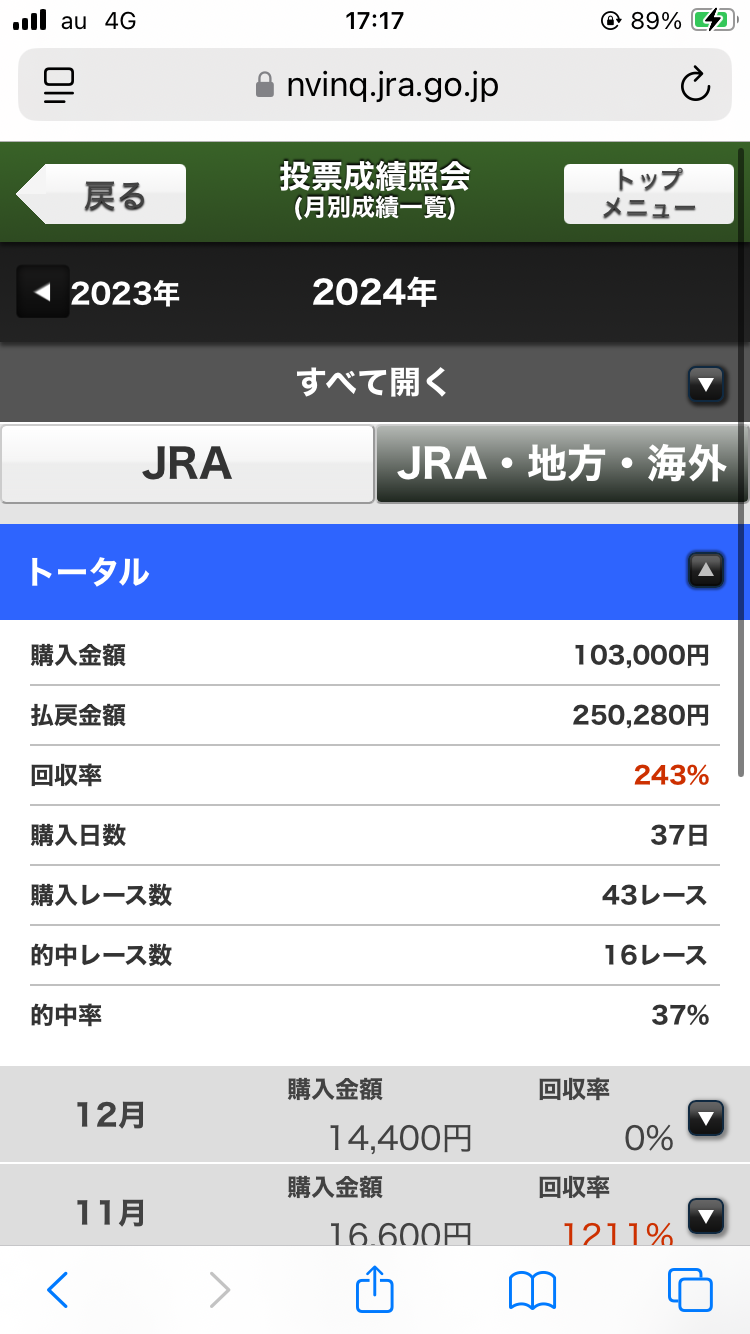Open the トップメニュー button

pos(648,194)
